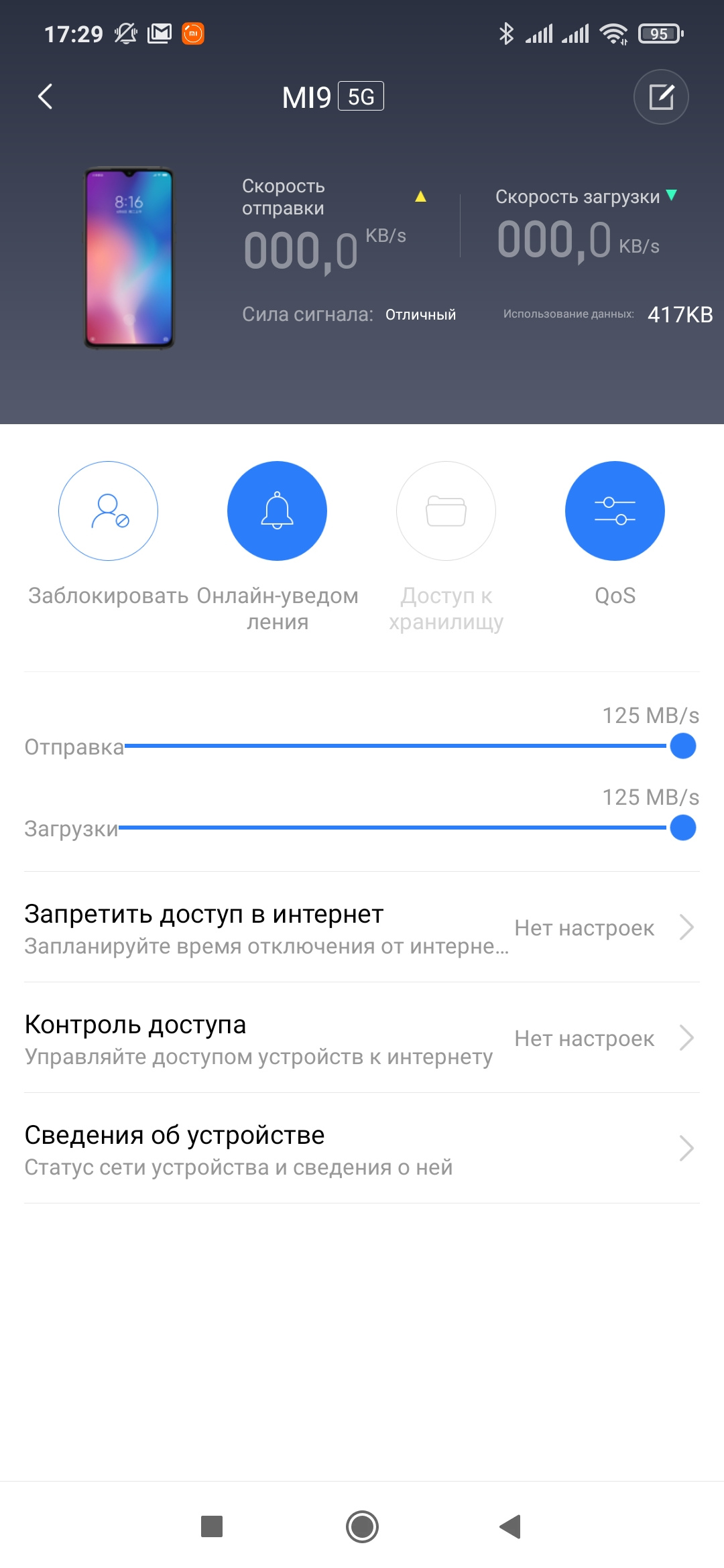Toggle Онлайн-уведомления bell button
Screen dimensions: 724x1568
pos(277,511)
